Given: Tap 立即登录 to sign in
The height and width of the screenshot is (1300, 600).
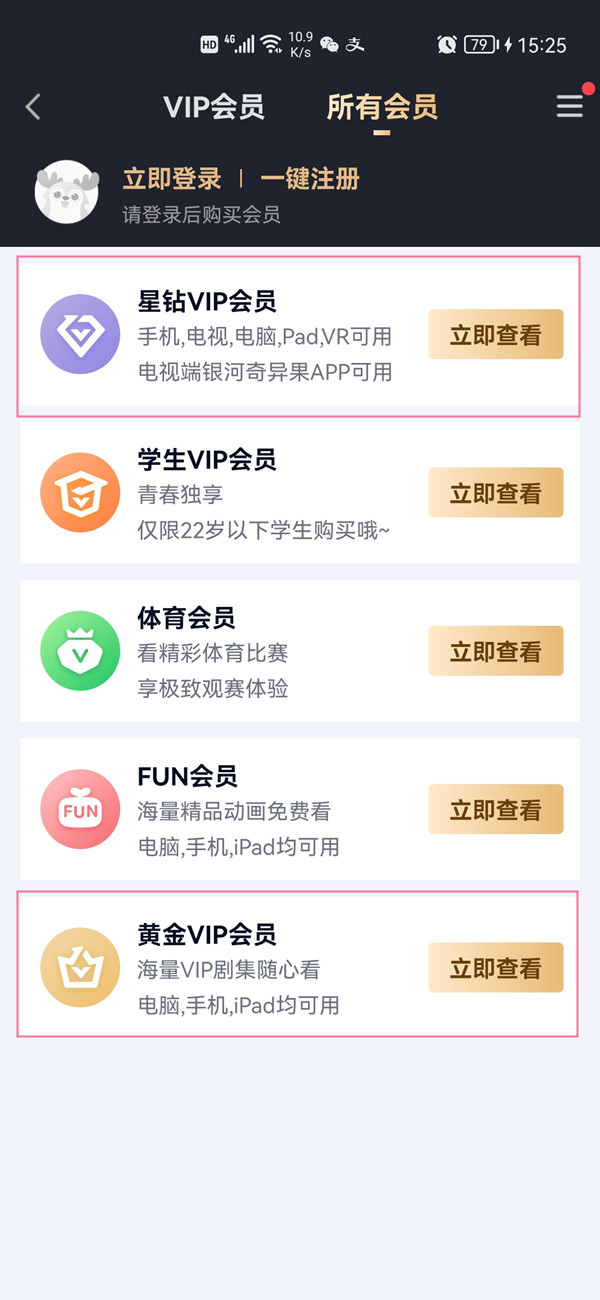Looking at the screenshot, I should click(172, 179).
